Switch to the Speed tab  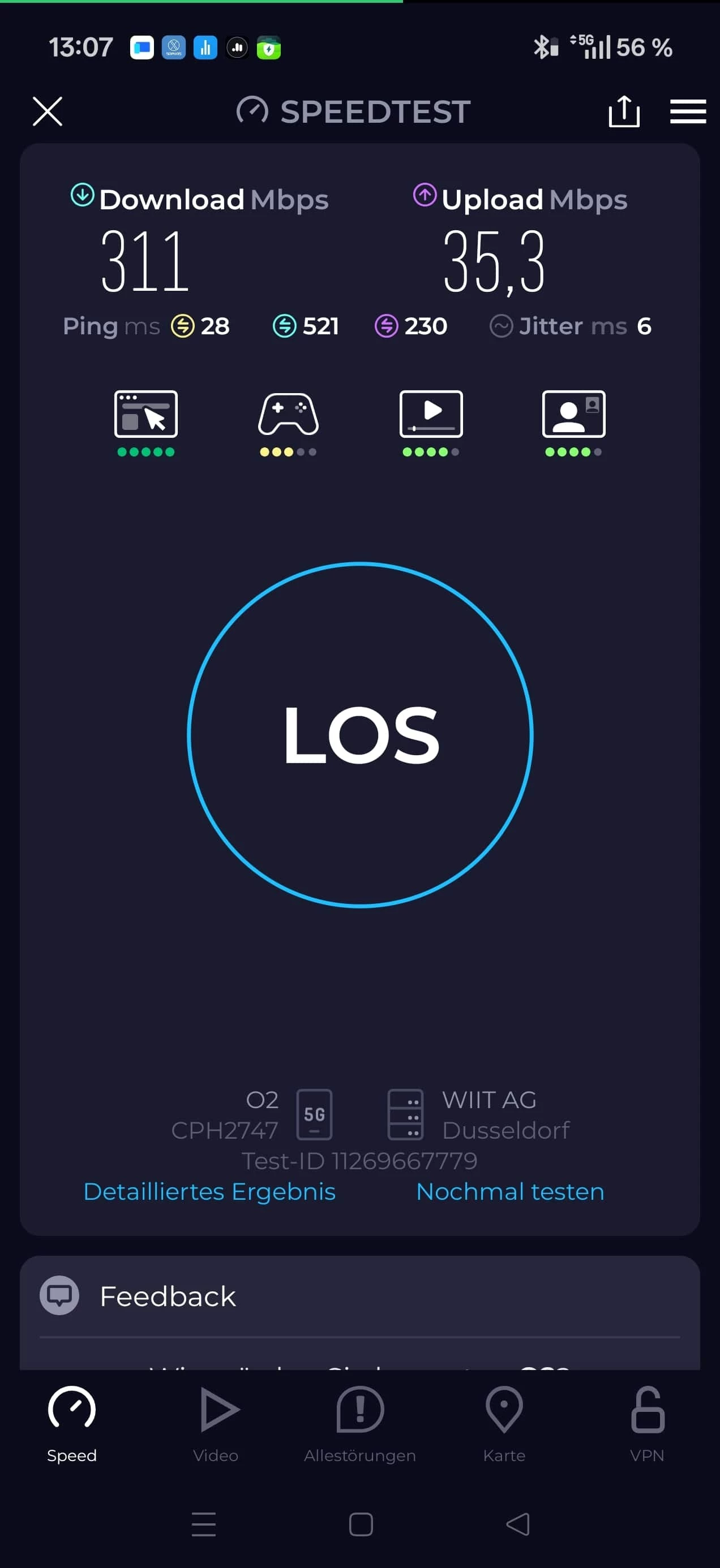[72, 1423]
